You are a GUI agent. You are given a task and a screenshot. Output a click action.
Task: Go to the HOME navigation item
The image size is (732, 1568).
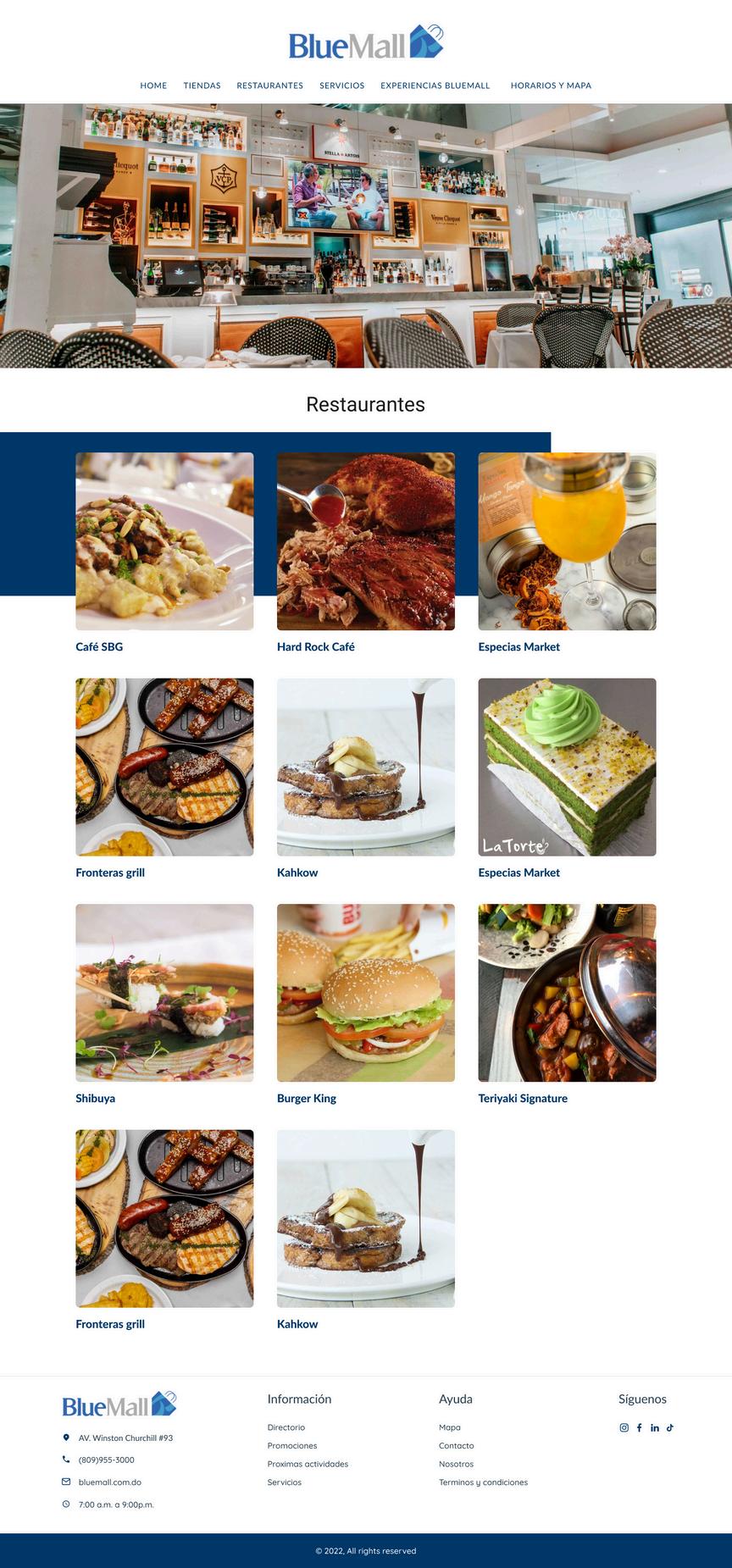(x=153, y=86)
